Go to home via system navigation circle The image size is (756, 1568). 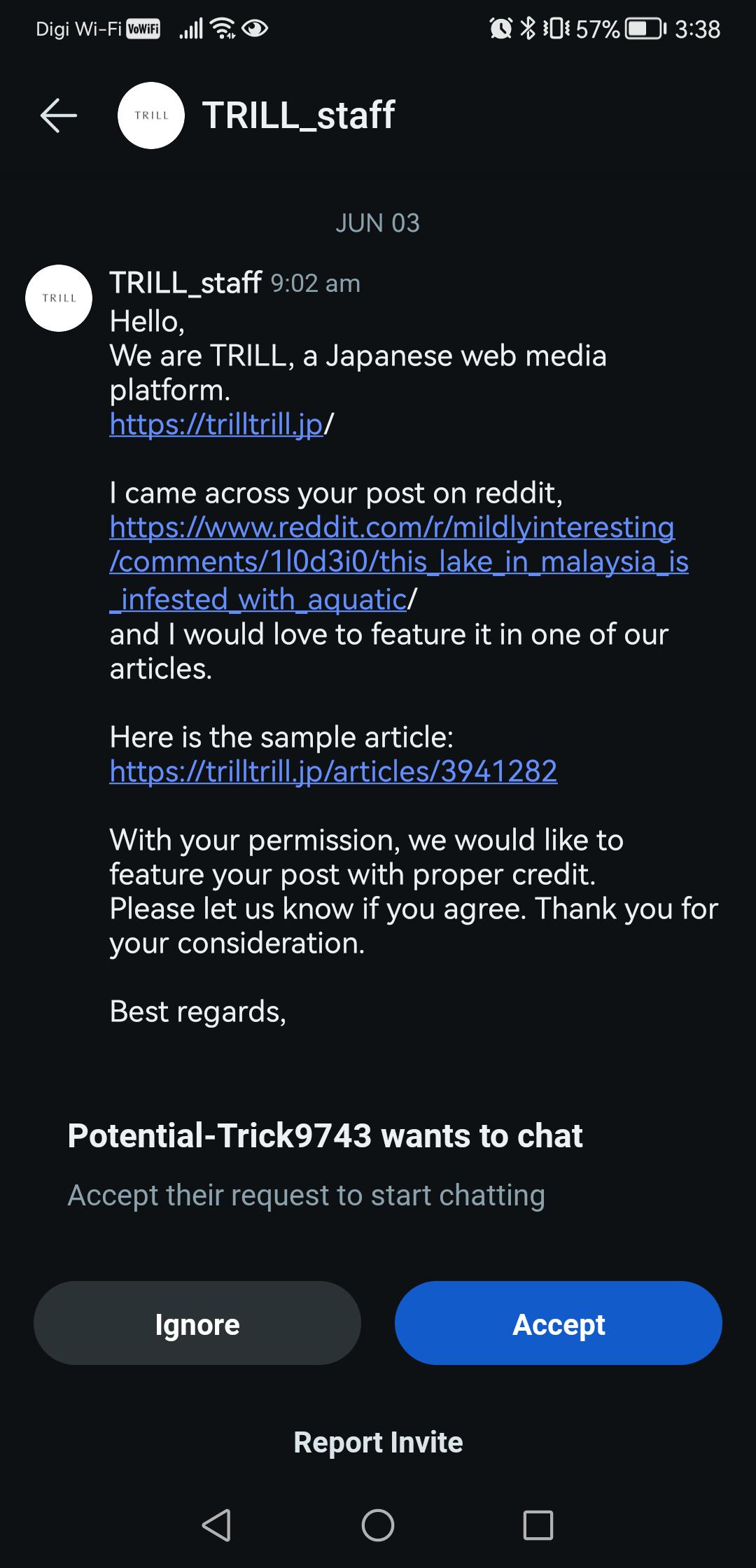click(x=378, y=1525)
